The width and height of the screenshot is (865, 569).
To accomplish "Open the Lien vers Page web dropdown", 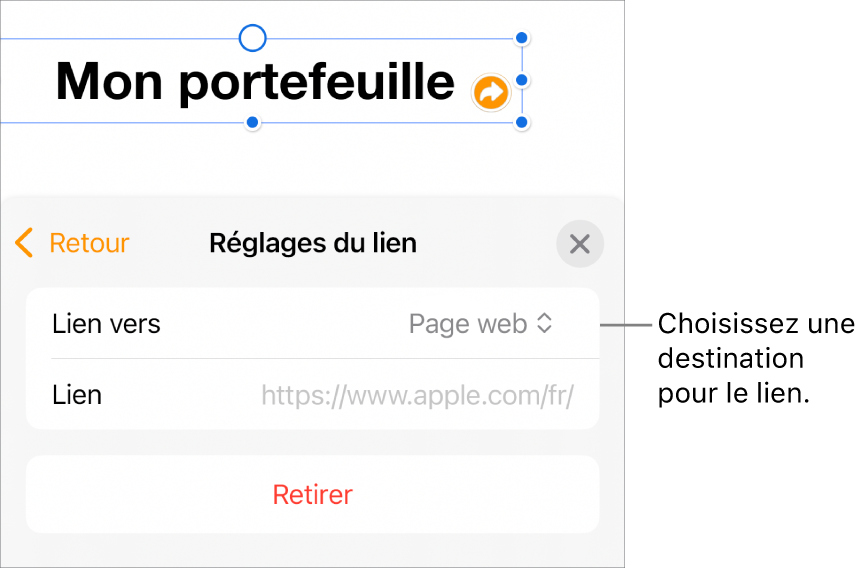I will (x=480, y=324).
